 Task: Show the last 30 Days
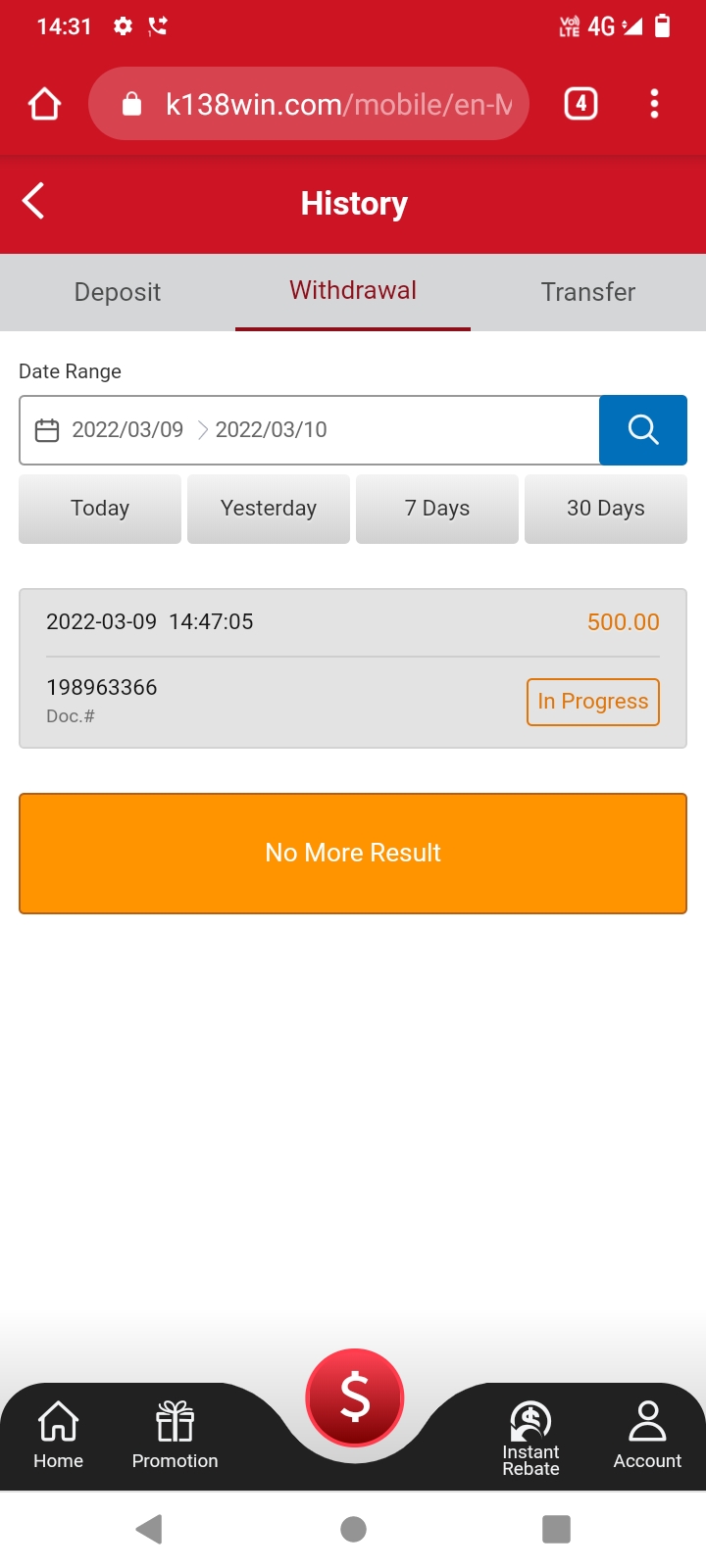[x=606, y=509]
